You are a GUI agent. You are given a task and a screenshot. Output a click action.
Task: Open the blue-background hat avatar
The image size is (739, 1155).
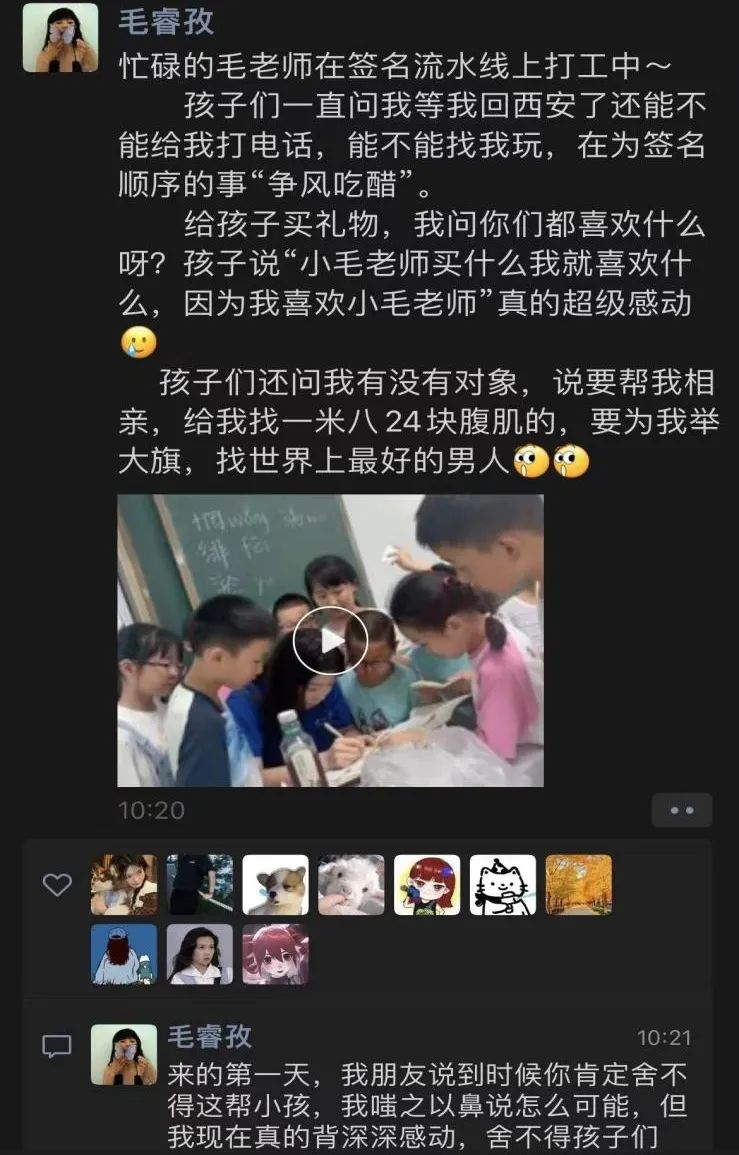(124, 954)
